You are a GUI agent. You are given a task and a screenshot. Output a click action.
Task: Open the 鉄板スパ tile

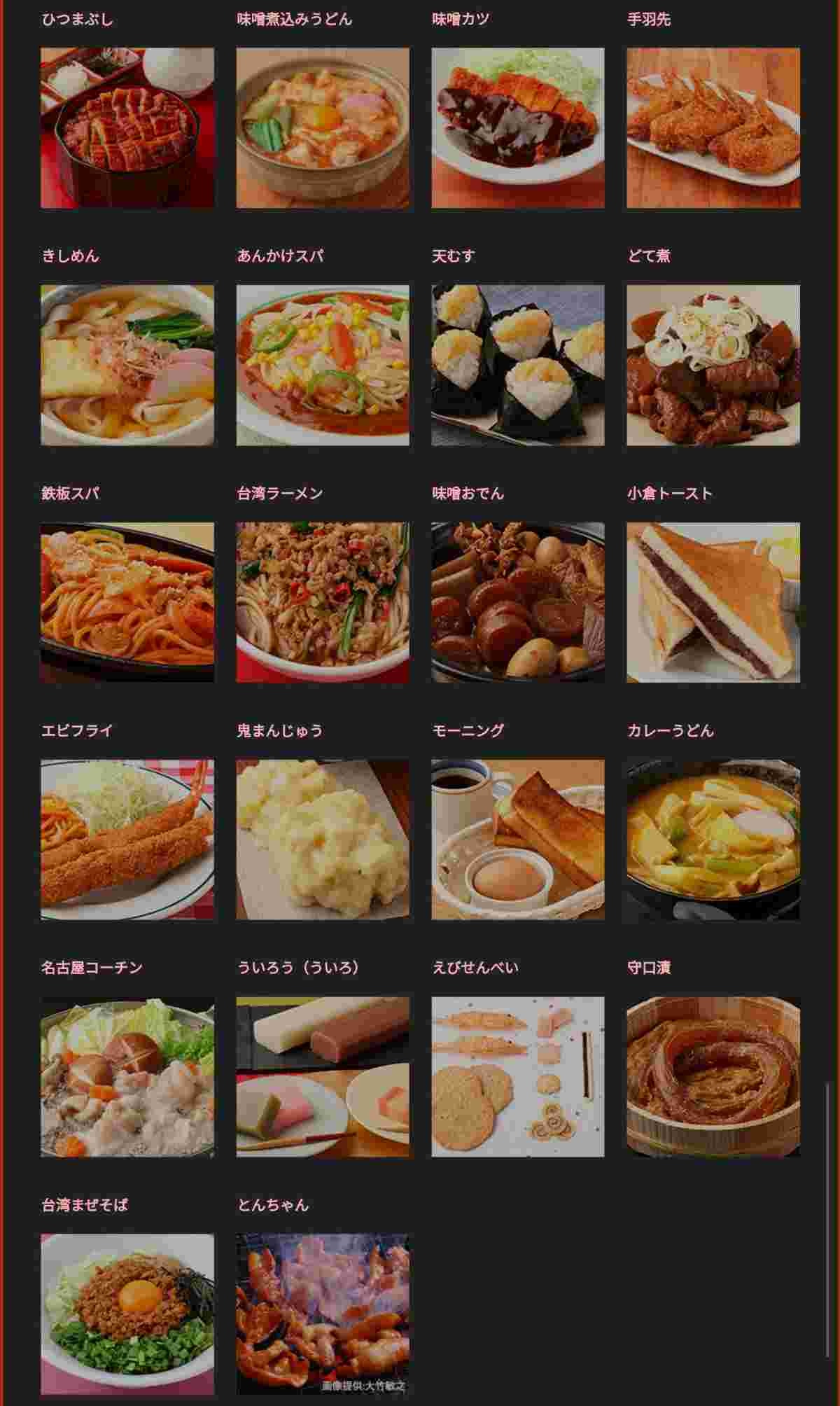(x=127, y=602)
